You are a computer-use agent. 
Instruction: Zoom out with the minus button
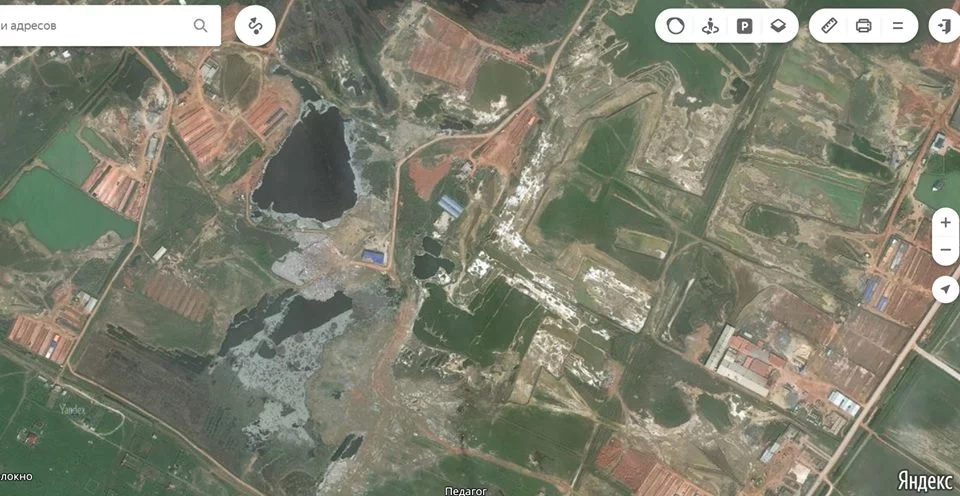pos(946,250)
